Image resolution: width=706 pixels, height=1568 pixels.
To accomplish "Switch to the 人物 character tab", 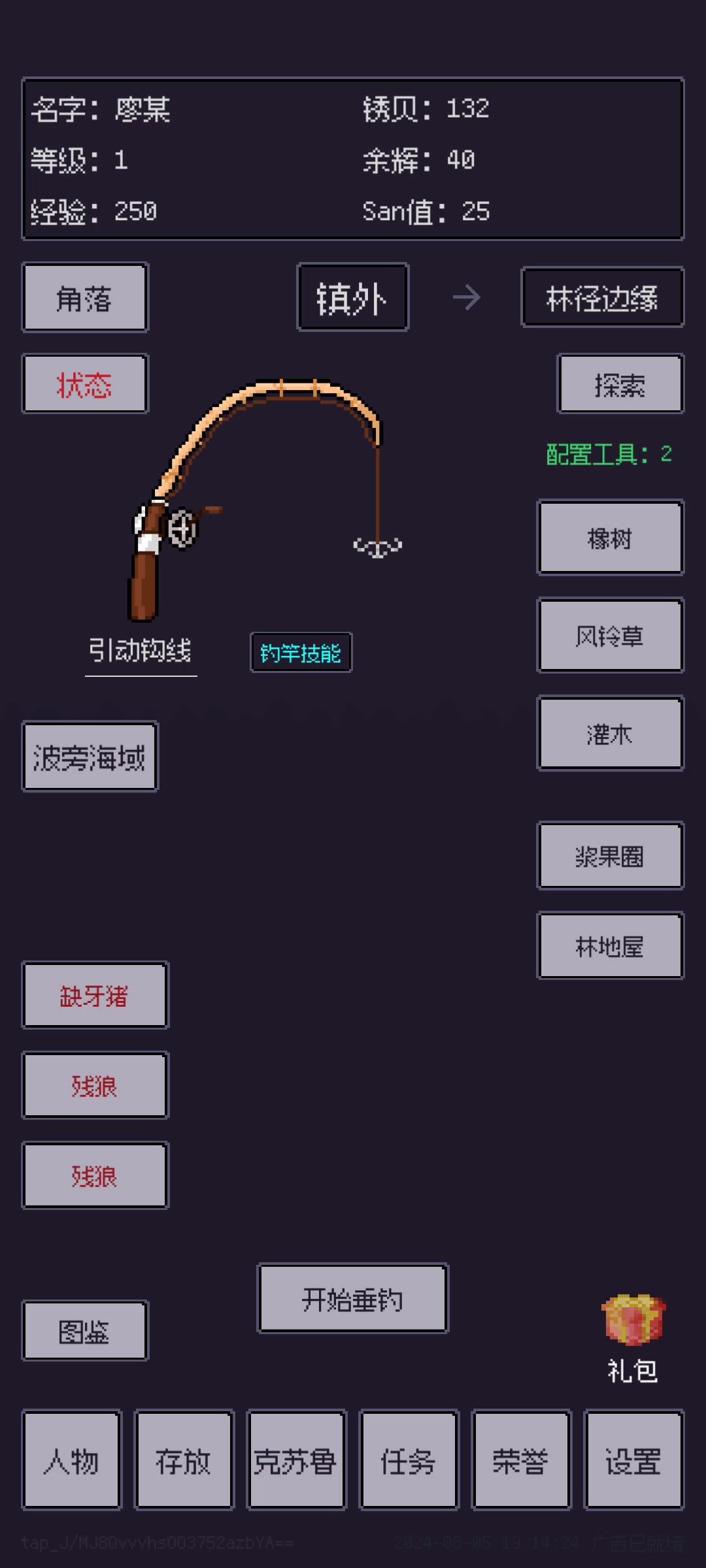I will pyautogui.click(x=72, y=1460).
